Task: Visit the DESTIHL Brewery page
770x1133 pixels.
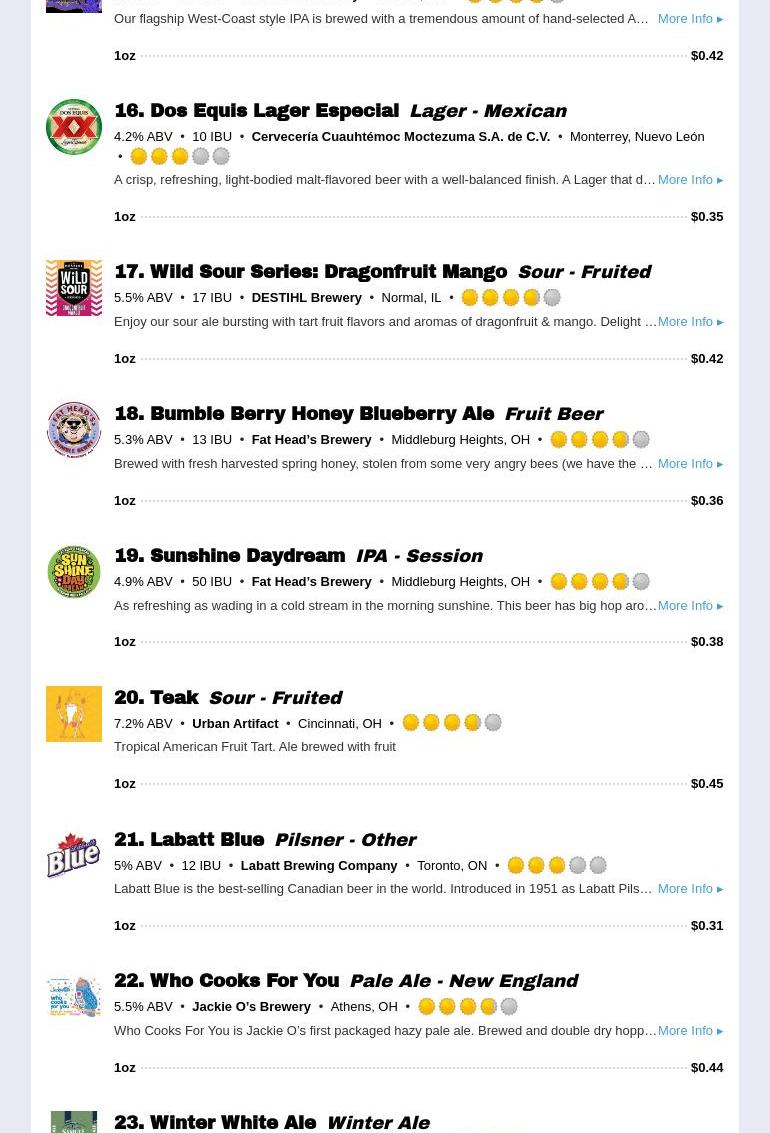Action: [x=306, y=298]
